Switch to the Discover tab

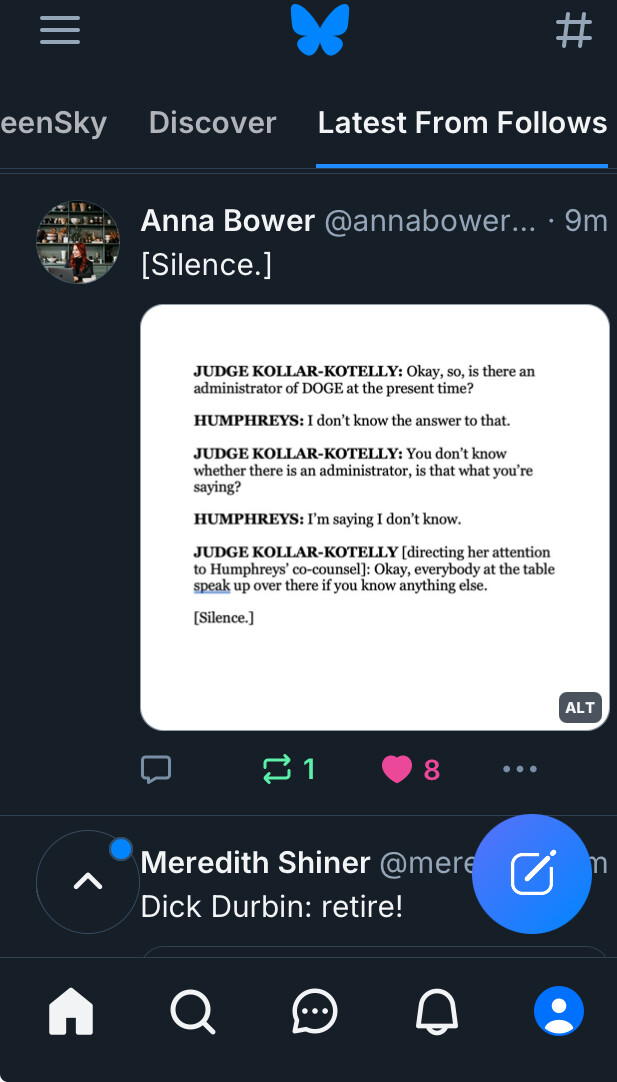212,123
